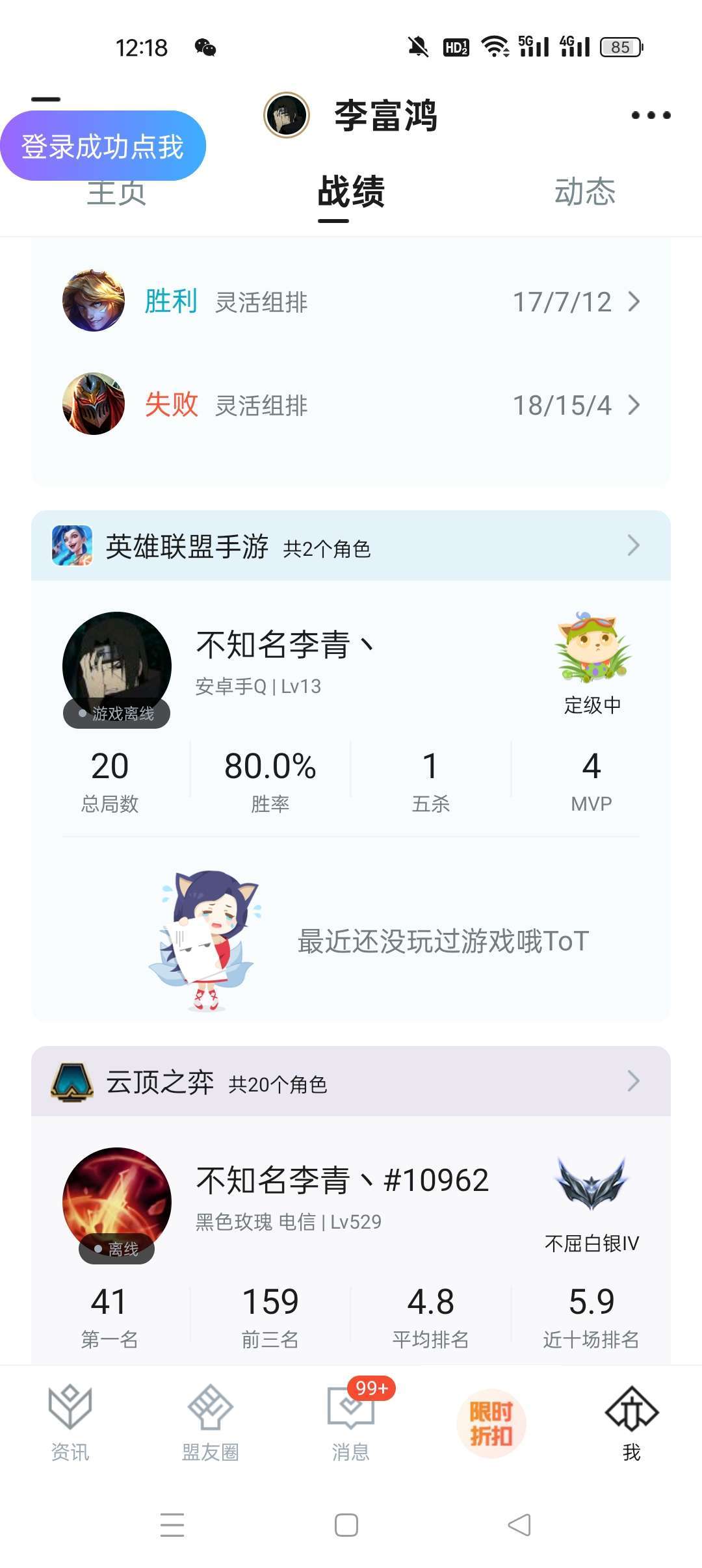Image resolution: width=702 pixels, height=1568 pixels.
Task: Go to the 资讯 tab
Action: coord(70,1423)
